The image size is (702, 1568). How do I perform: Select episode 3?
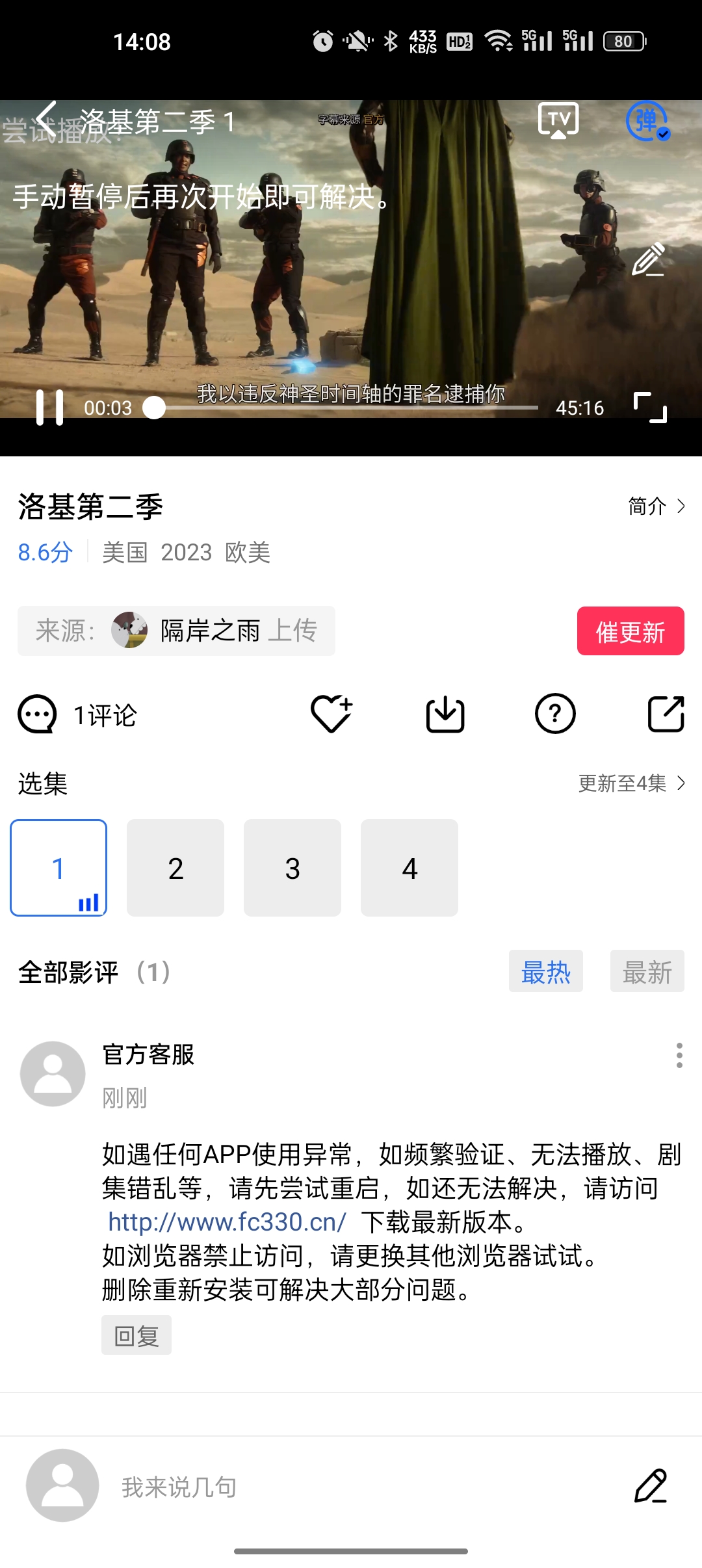[x=292, y=868]
